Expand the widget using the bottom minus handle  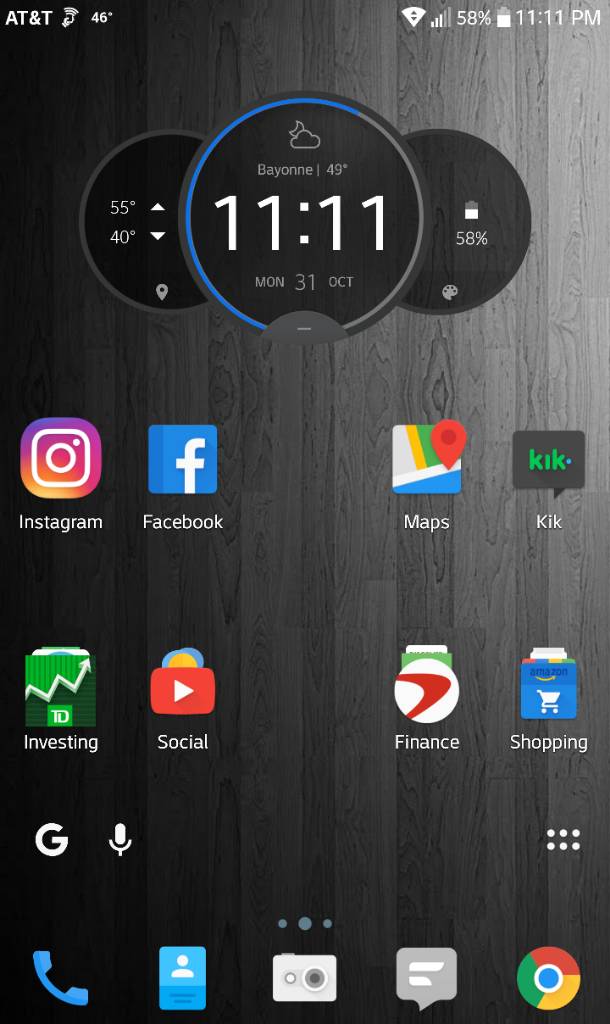point(304,329)
